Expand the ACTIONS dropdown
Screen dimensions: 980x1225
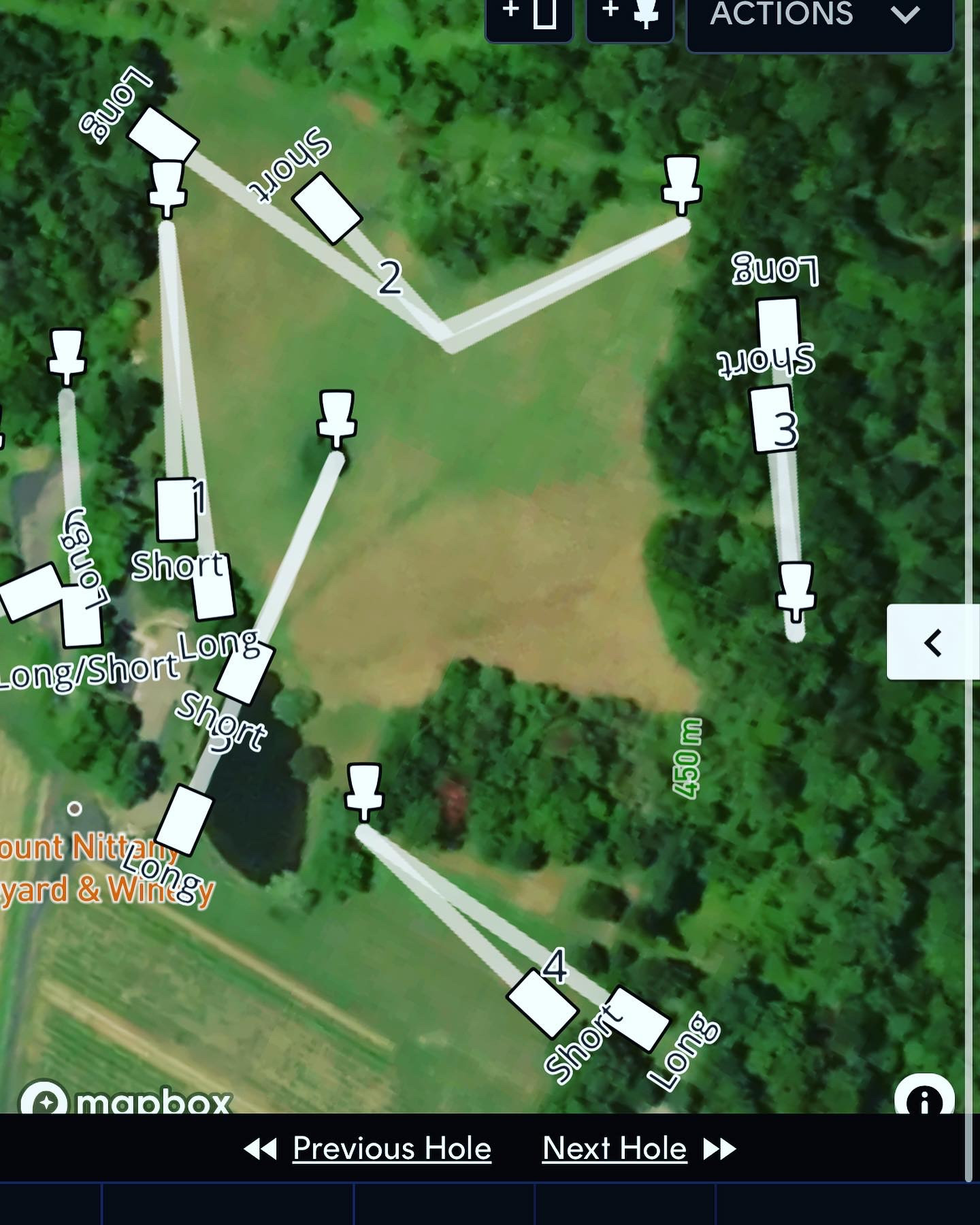click(x=819, y=17)
